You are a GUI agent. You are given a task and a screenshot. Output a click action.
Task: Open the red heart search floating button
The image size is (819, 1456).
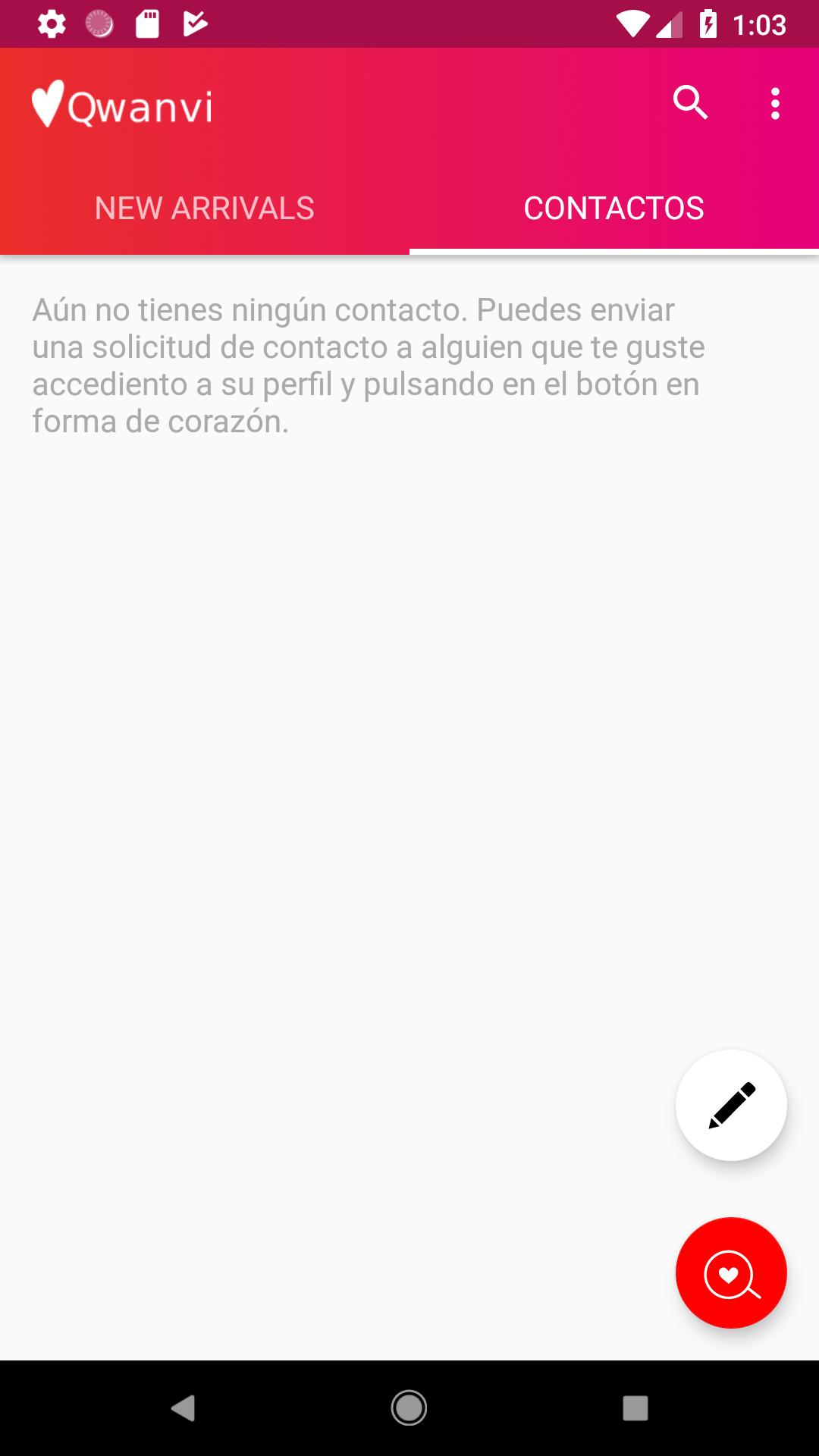pos(731,1272)
